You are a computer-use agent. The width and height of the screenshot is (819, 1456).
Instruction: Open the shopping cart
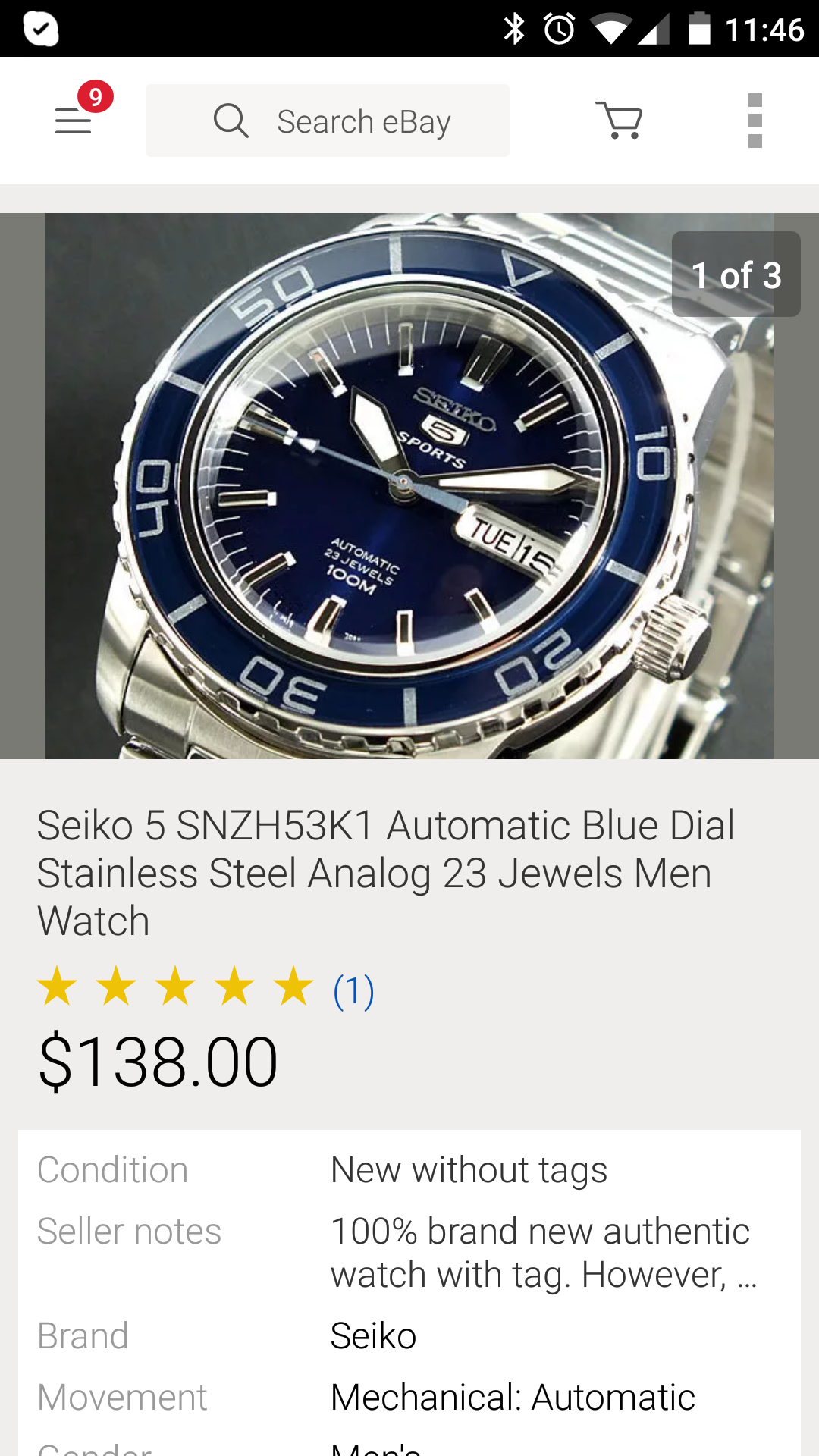[x=620, y=121]
